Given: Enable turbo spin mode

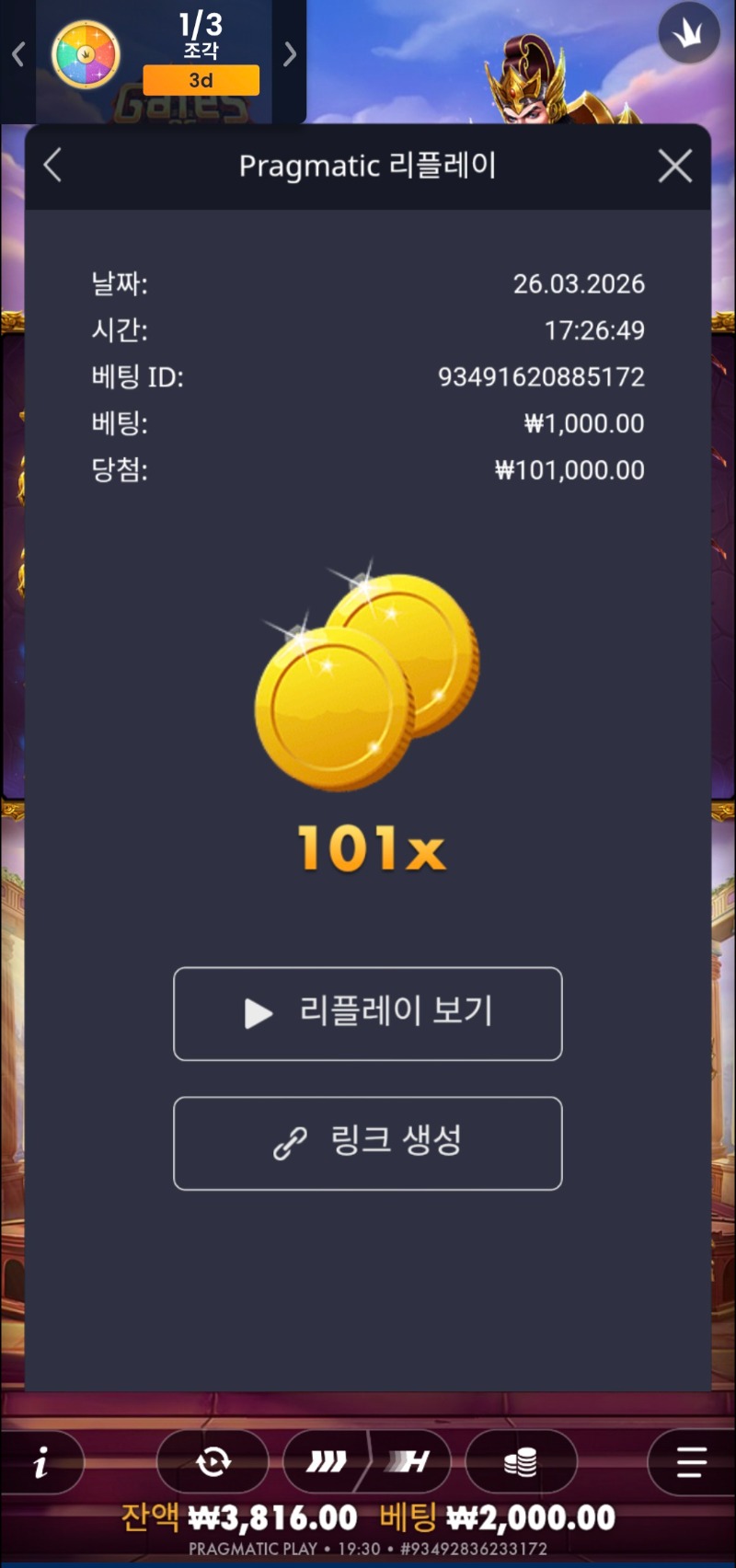Looking at the screenshot, I should point(409,1461).
